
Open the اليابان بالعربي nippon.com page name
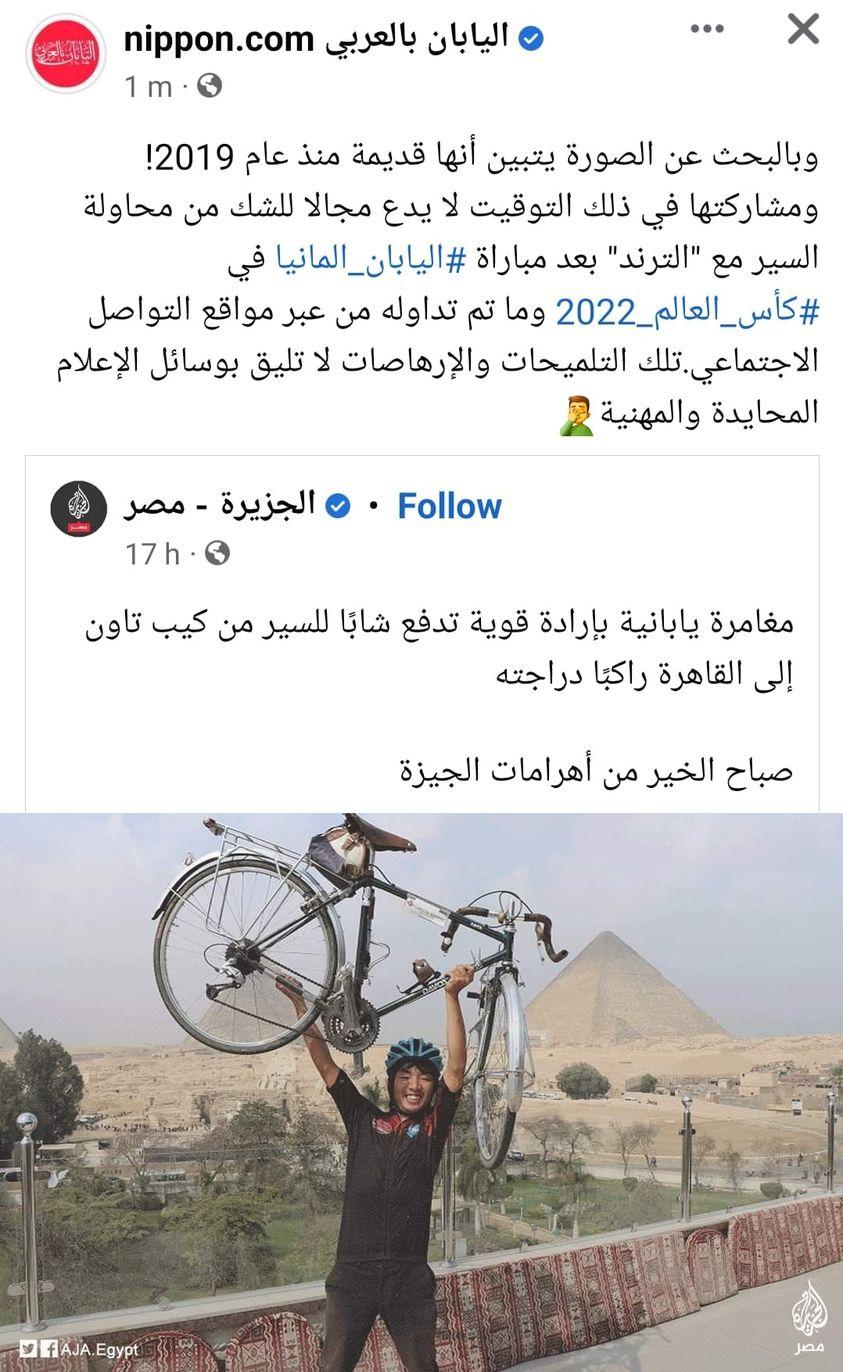[x=315, y=39]
